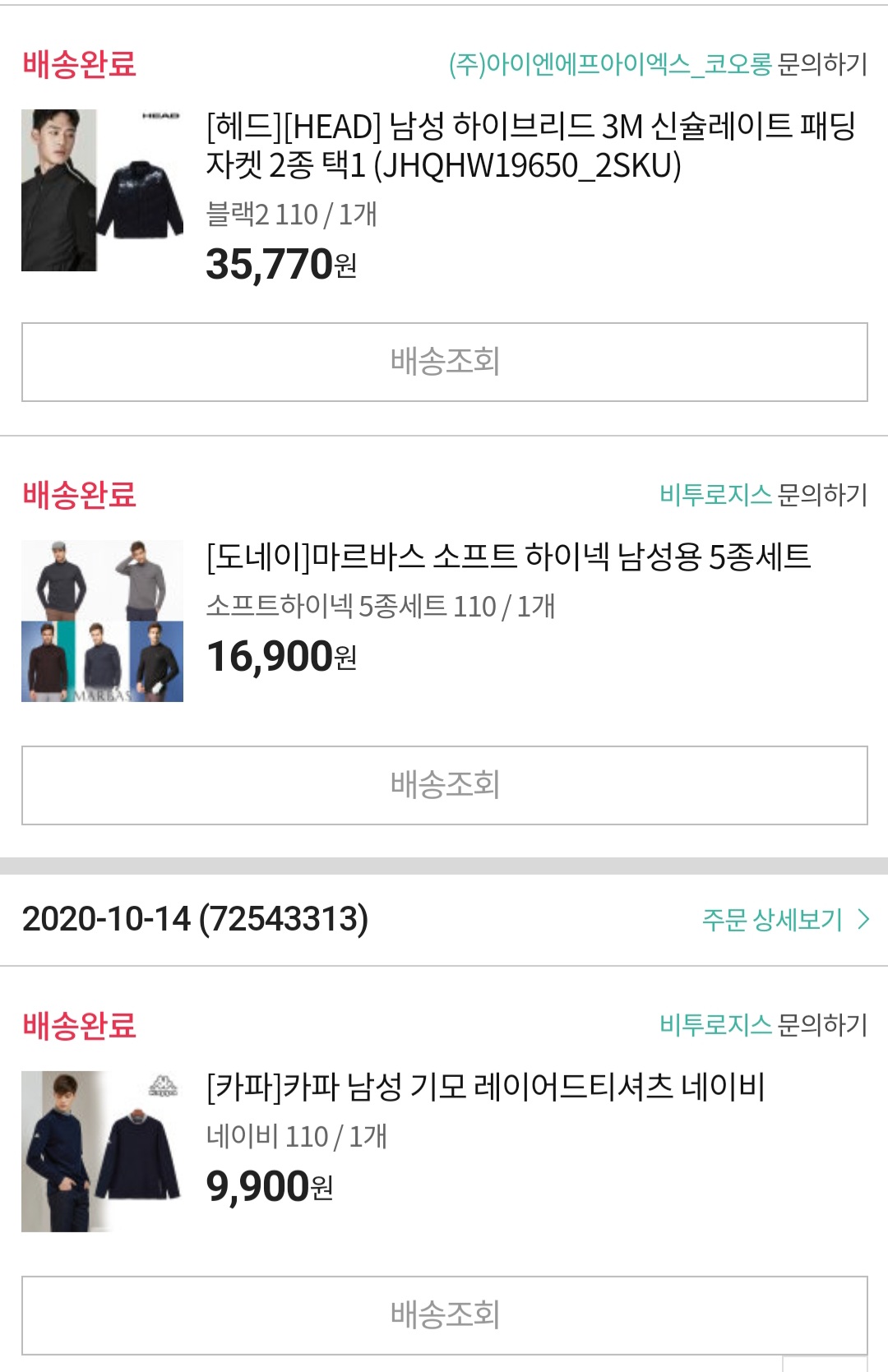Tap 문의하기 for the 카파 layered t-shirt
This screenshot has height=1372, width=888.
point(821,1025)
